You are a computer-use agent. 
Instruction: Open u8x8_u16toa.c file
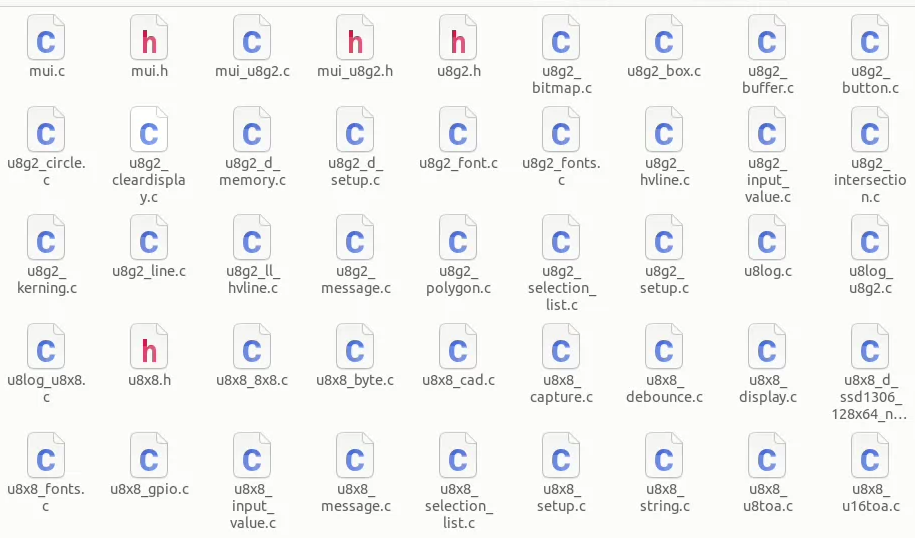pyautogui.click(x=870, y=460)
